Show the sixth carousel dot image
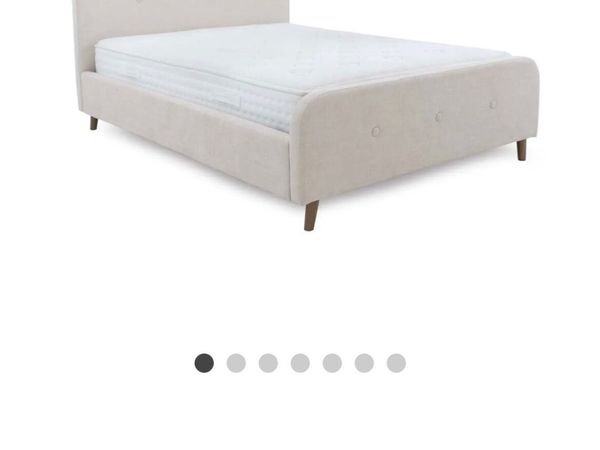The width and height of the screenshot is (600, 450). (364, 363)
